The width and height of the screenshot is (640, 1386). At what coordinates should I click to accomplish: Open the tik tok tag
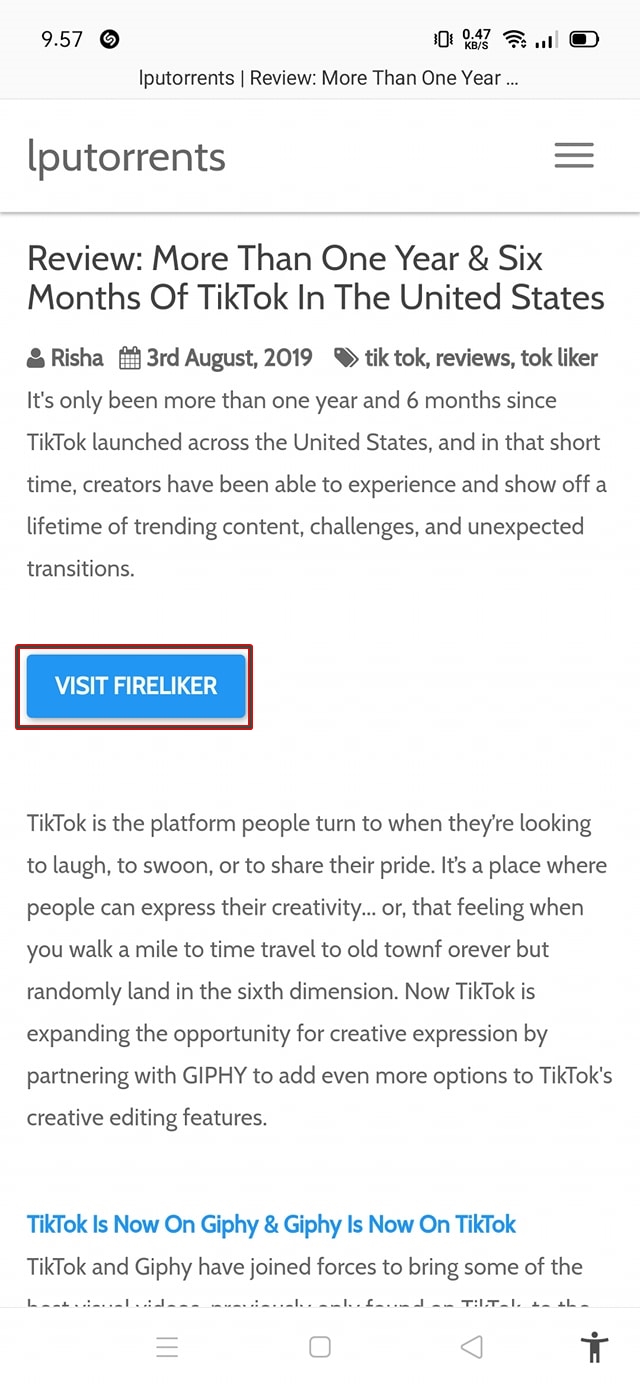click(395, 358)
